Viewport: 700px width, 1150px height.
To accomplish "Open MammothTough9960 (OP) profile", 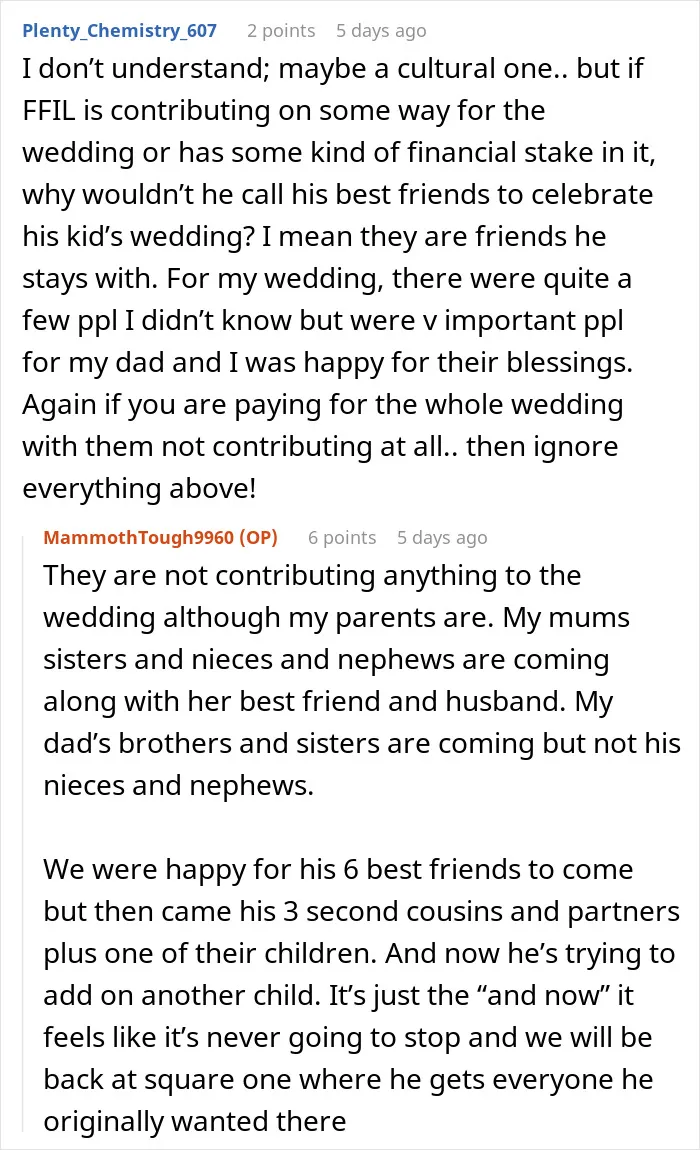I will 160,538.
